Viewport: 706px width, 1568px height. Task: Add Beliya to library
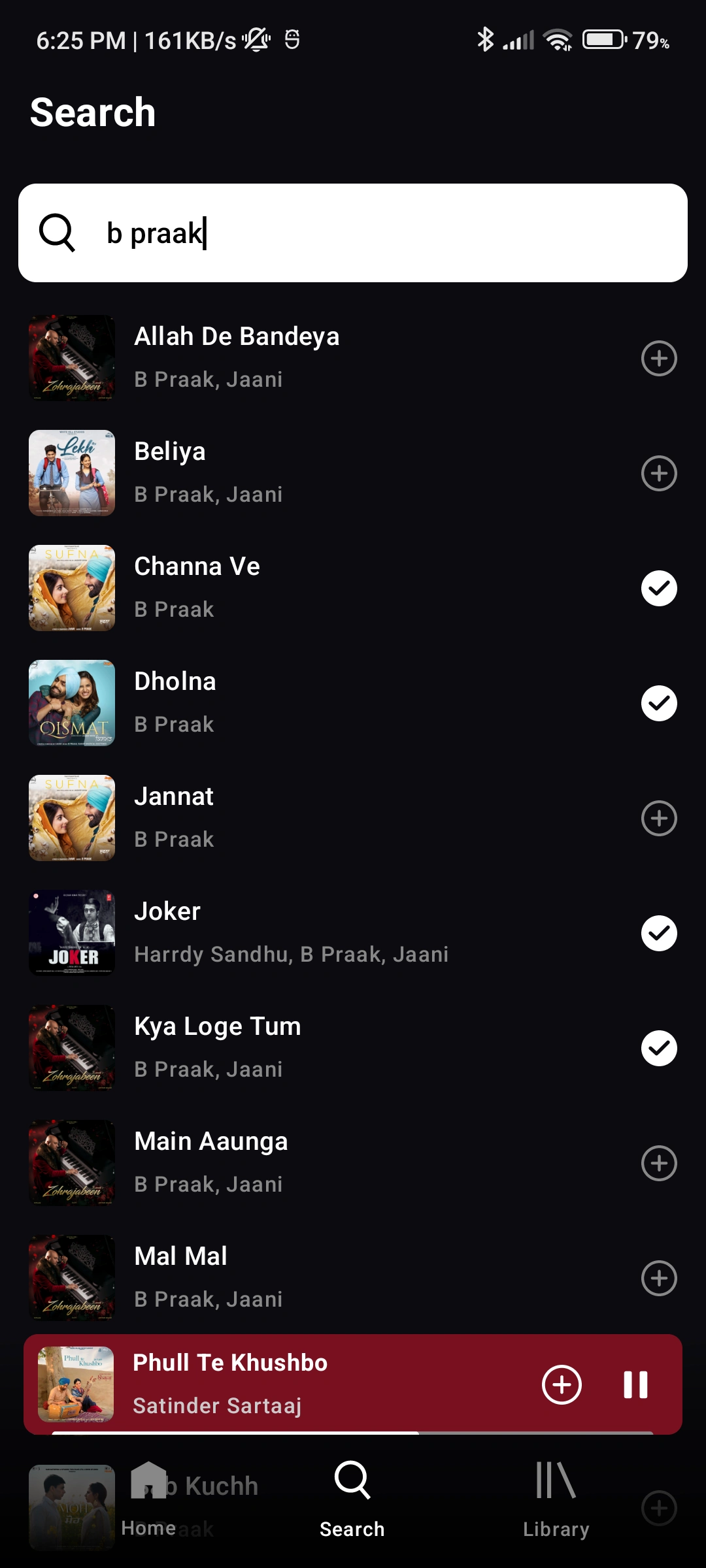(658, 473)
